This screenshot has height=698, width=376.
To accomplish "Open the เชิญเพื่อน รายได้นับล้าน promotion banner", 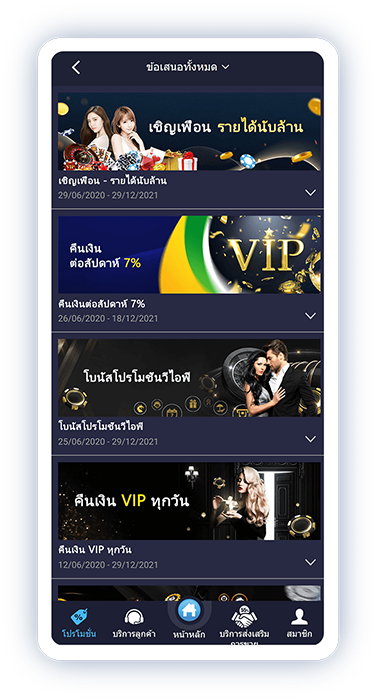I will 189,132.
